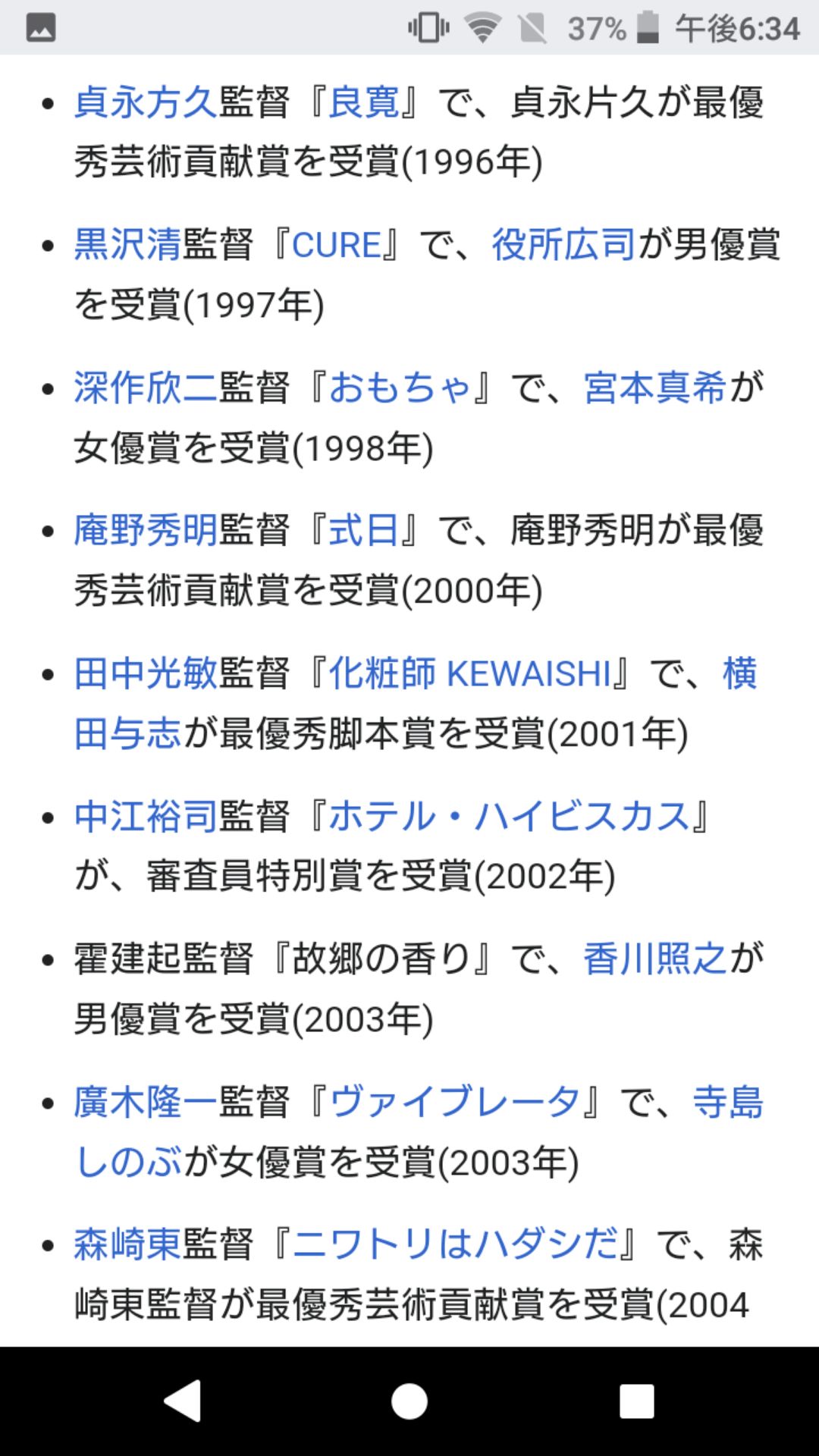The height and width of the screenshot is (1456, 819).
Task: Open the 香川照之 actor link
Action: tap(657, 956)
